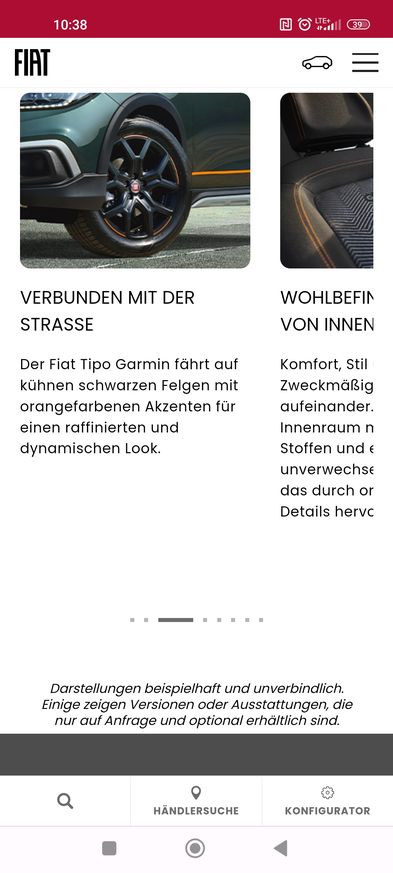The height and width of the screenshot is (873, 393).
Task: Open the car model selector icon
Action: click(317, 62)
